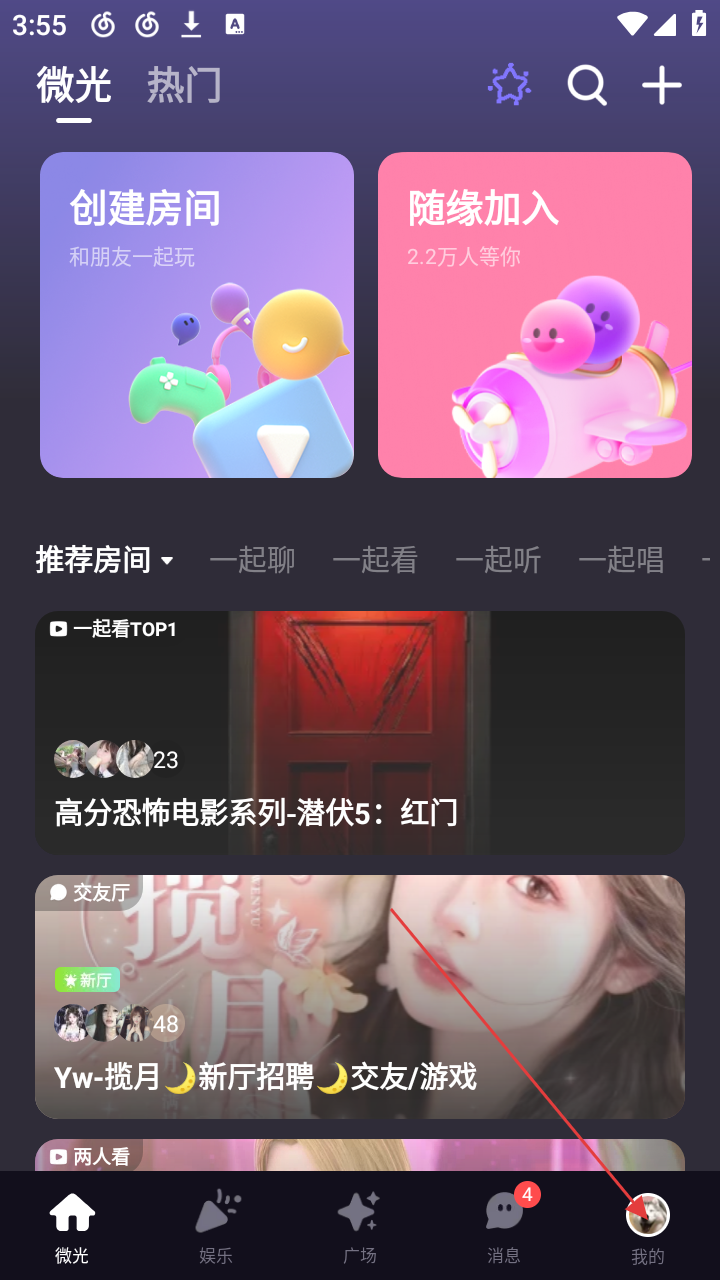Check the 消息 tab with 4 unread

504,1226
